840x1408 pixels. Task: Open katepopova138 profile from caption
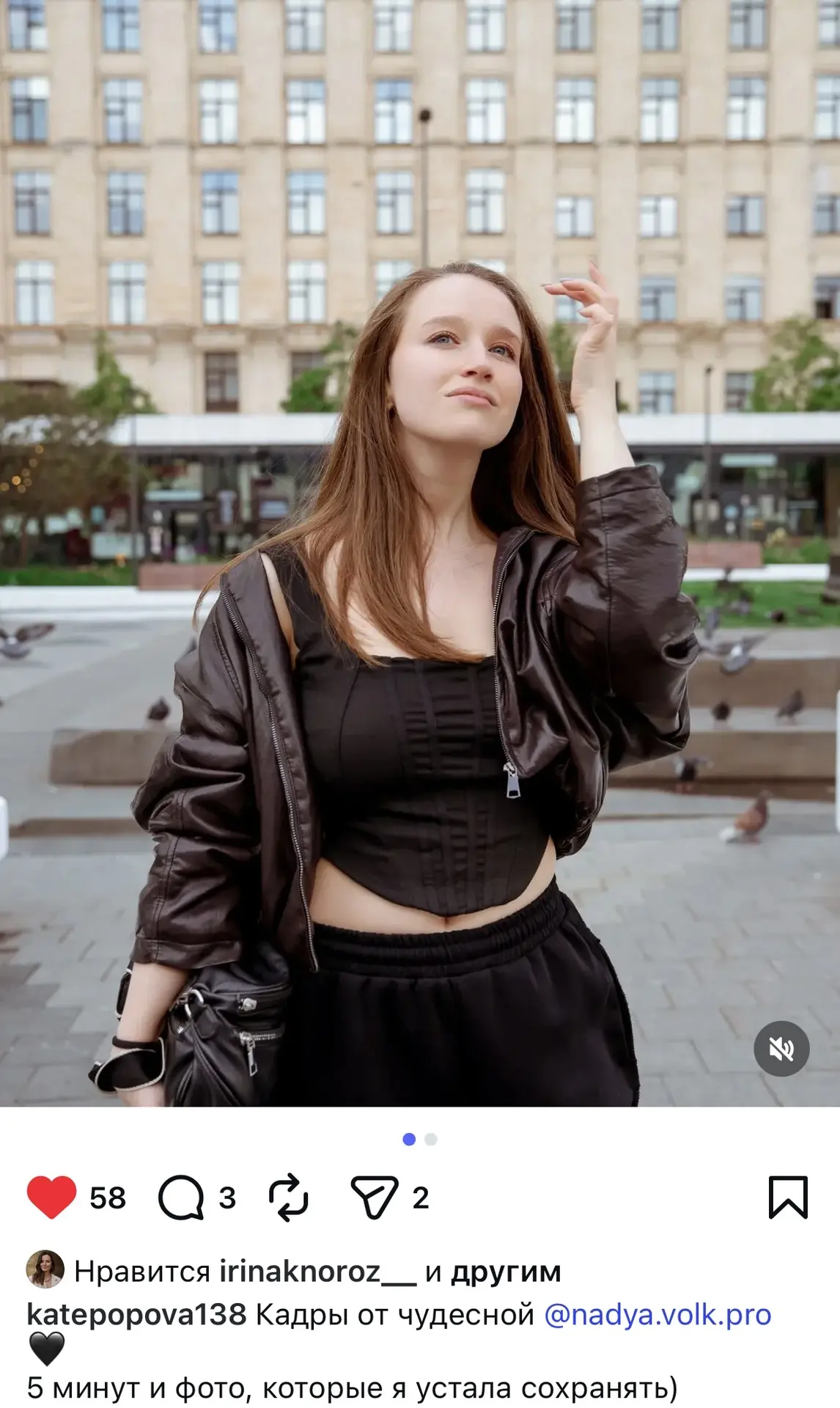pyautogui.click(x=136, y=1315)
